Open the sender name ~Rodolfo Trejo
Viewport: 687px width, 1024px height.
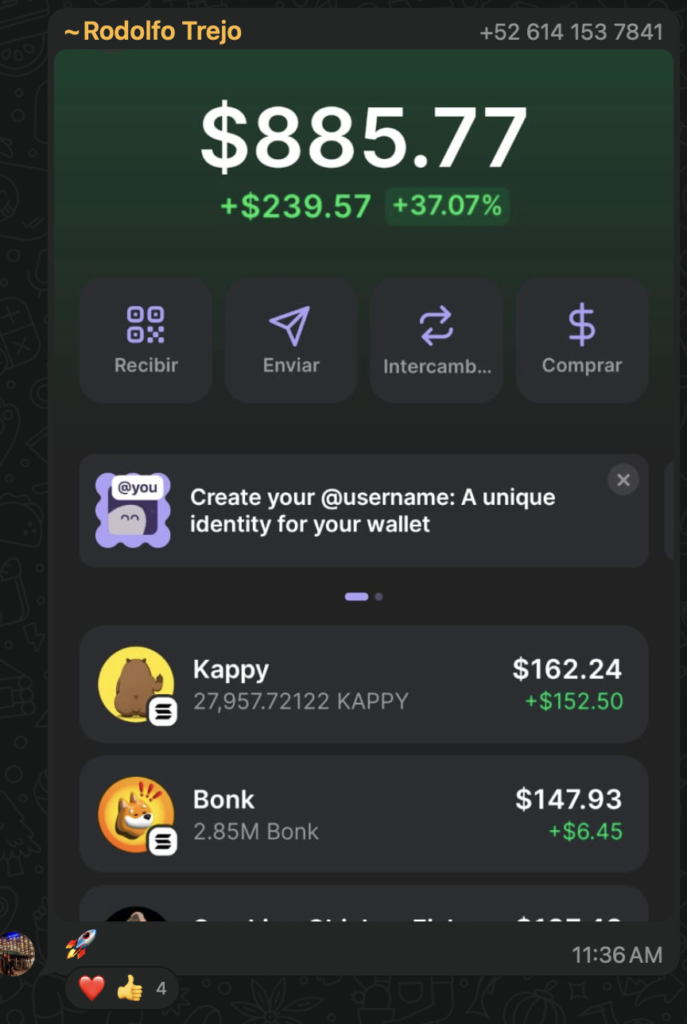(x=152, y=32)
